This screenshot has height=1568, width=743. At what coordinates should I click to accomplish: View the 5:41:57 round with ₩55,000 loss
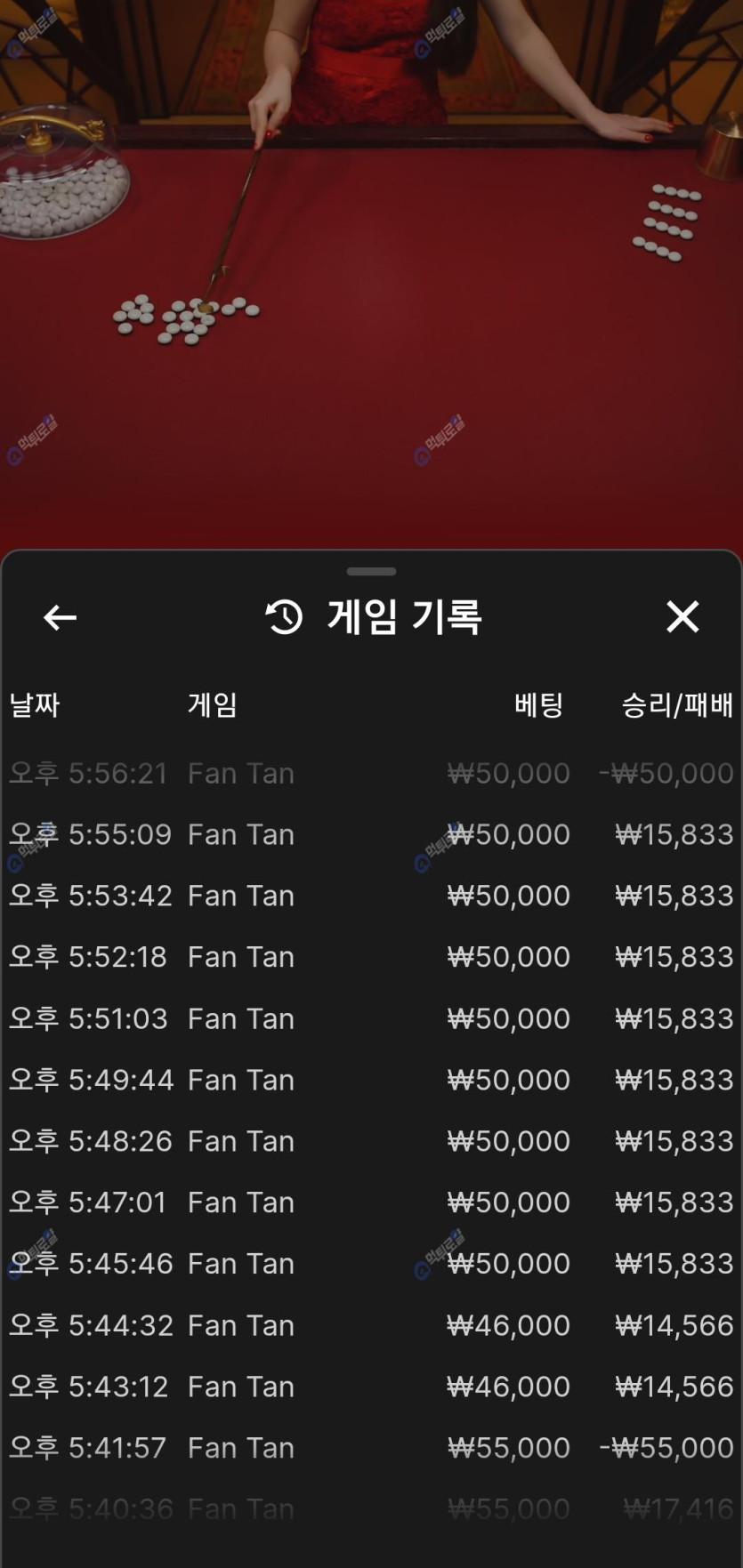pos(371,1448)
